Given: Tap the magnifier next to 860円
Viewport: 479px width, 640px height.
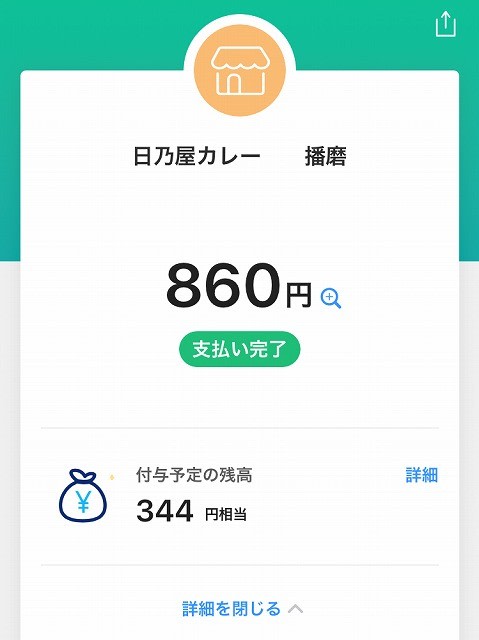Looking at the screenshot, I should 331,298.
